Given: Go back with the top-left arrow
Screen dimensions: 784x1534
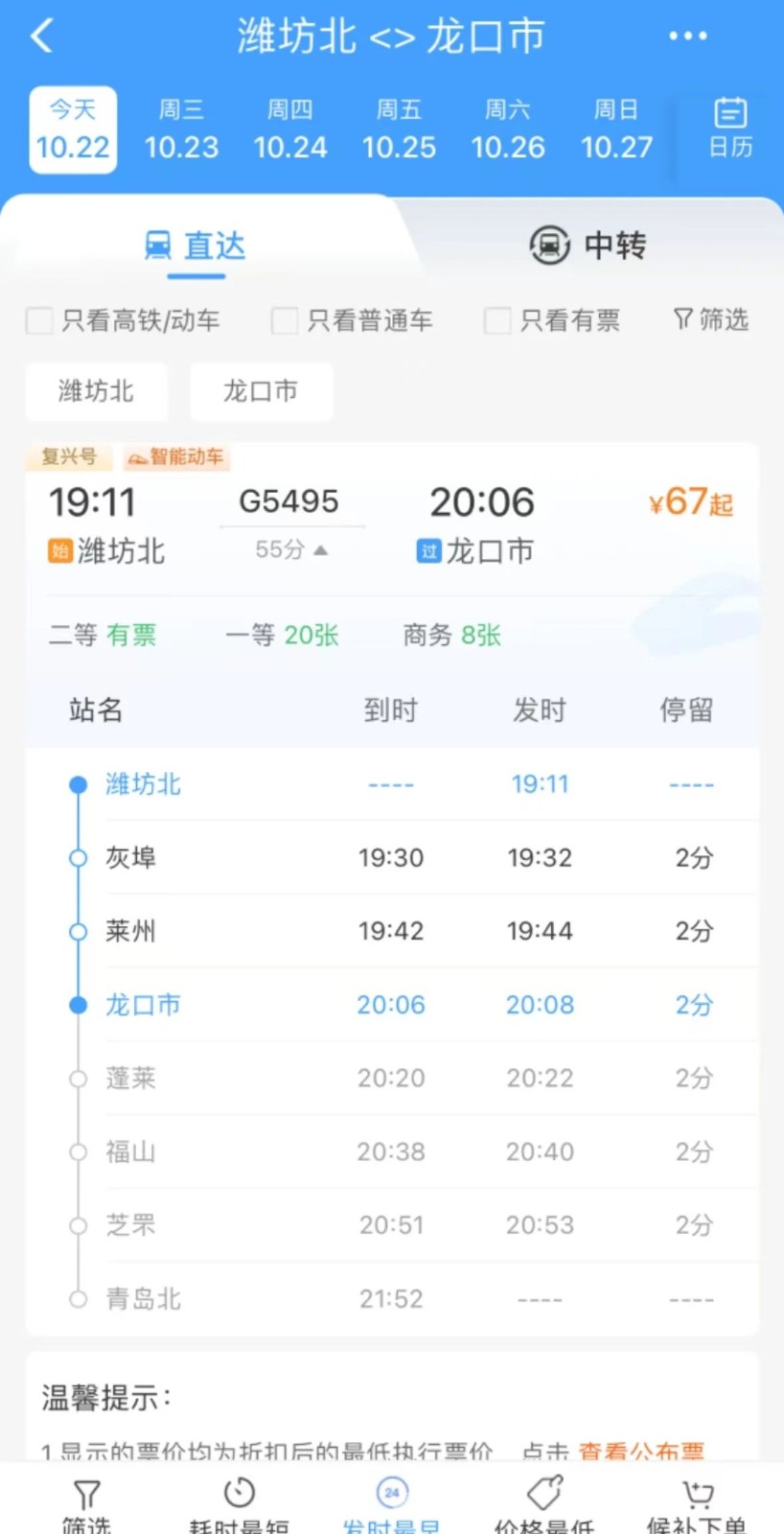Looking at the screenshot, I should pyautogui.click(x=42, y=36).
